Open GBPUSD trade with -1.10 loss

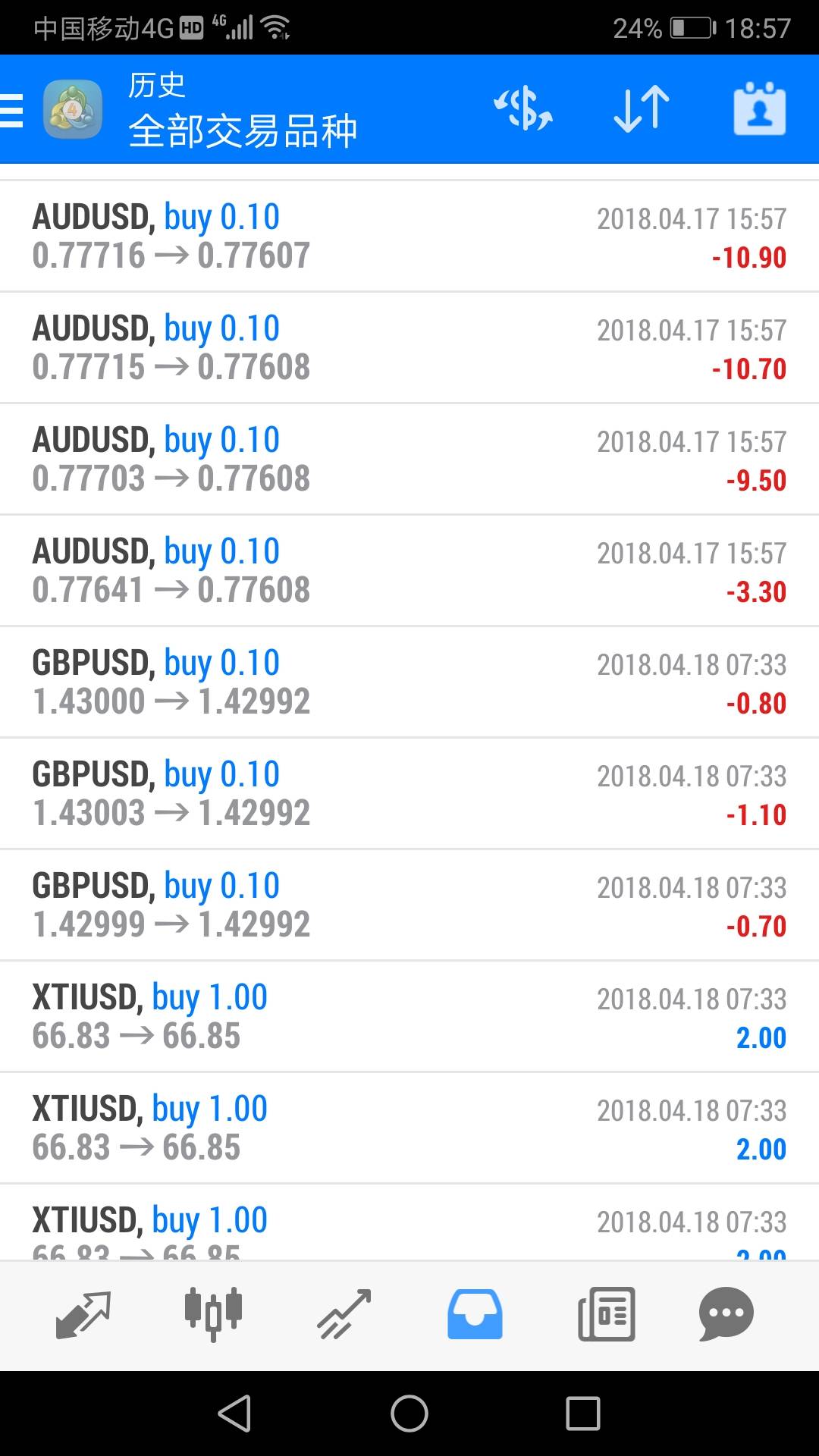[409, 794]
